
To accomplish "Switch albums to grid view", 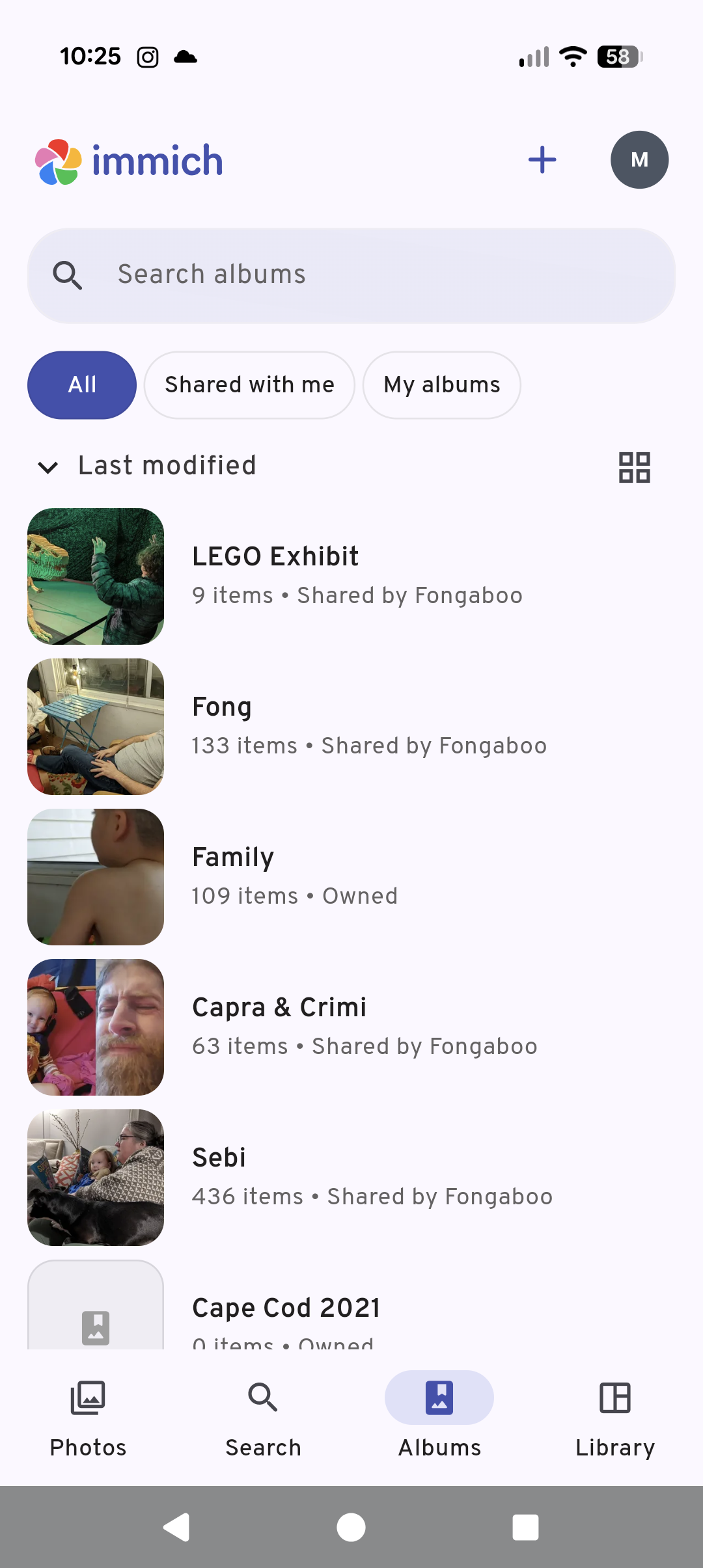I will coord(634,467).
